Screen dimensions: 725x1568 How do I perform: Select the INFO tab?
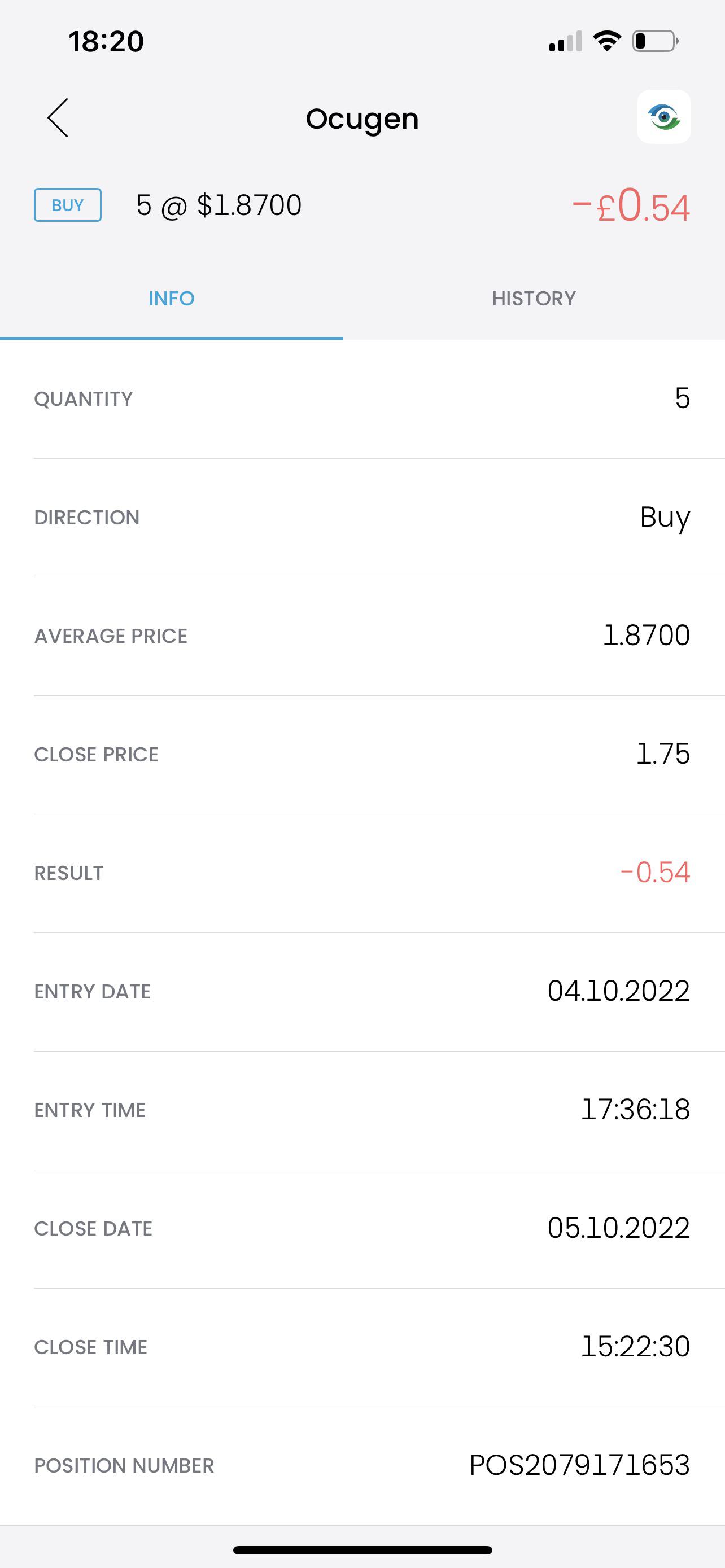pos(172,297)
